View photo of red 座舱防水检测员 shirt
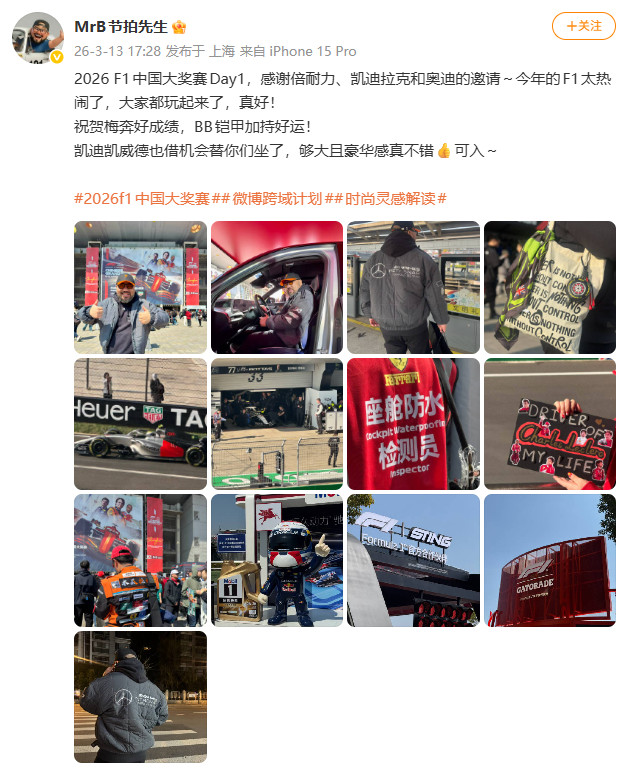The width and height of the screenshot is (630, 776). pyautogui.click(x=413, y=424)
